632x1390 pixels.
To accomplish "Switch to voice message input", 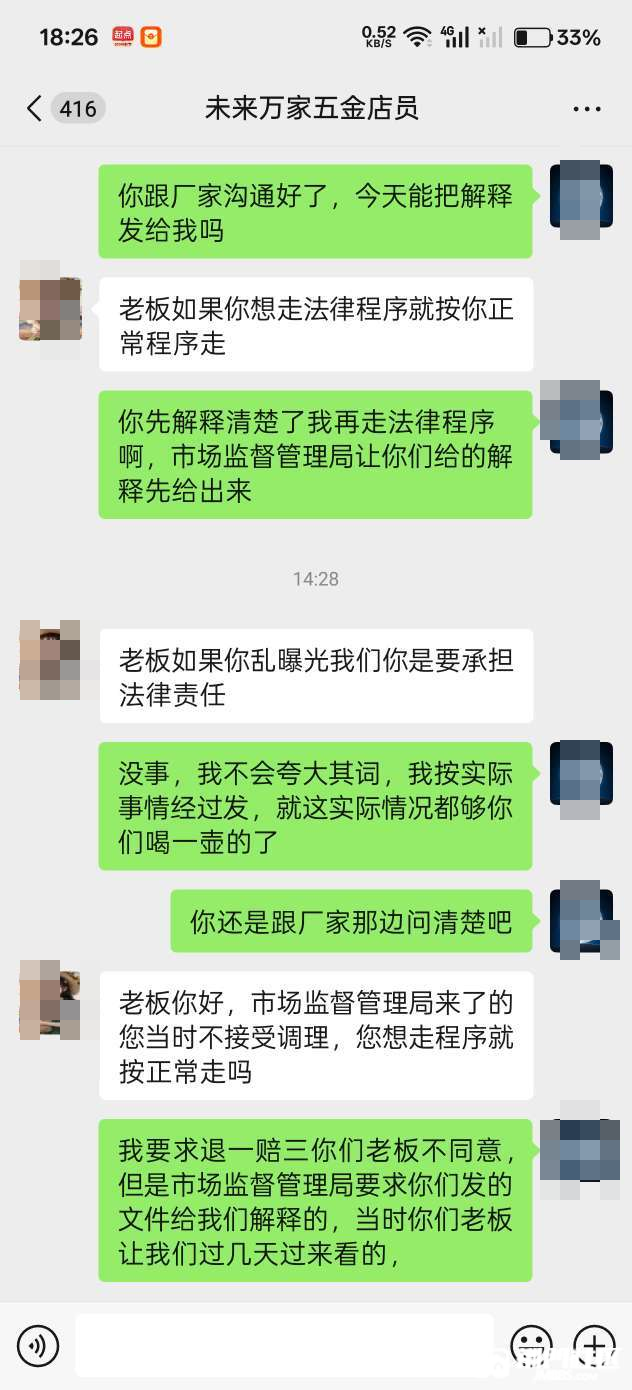I will pos(38,1345).
